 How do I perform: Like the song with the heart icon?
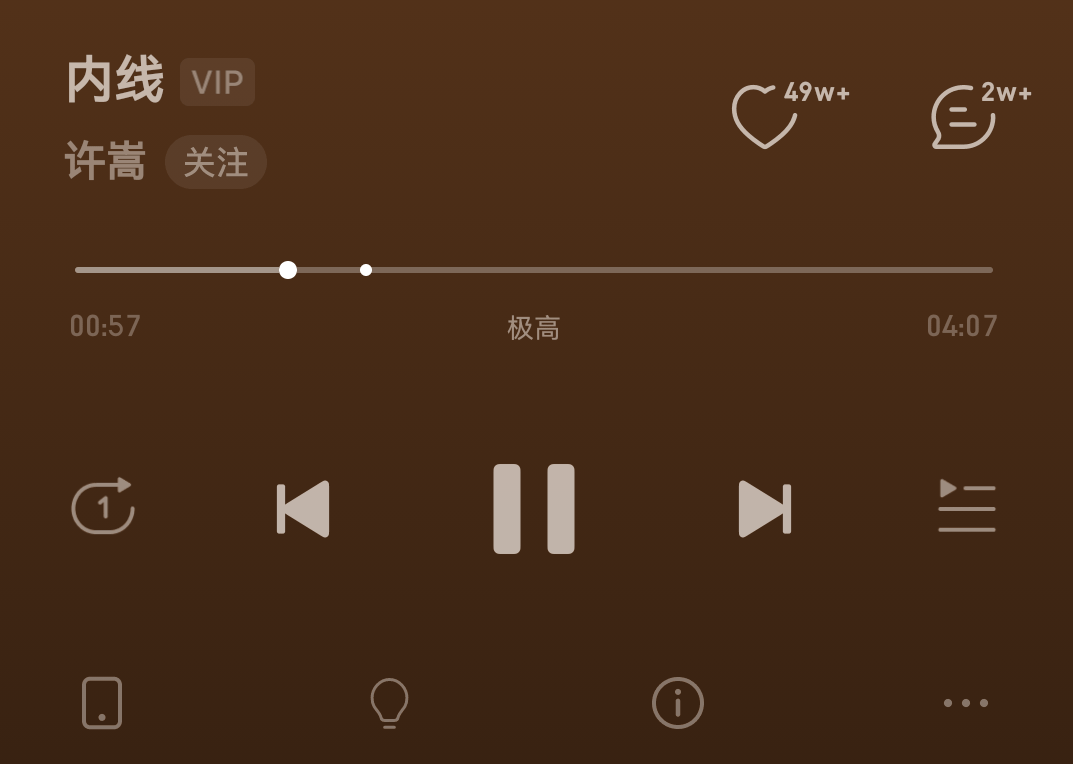pos(765,117)
